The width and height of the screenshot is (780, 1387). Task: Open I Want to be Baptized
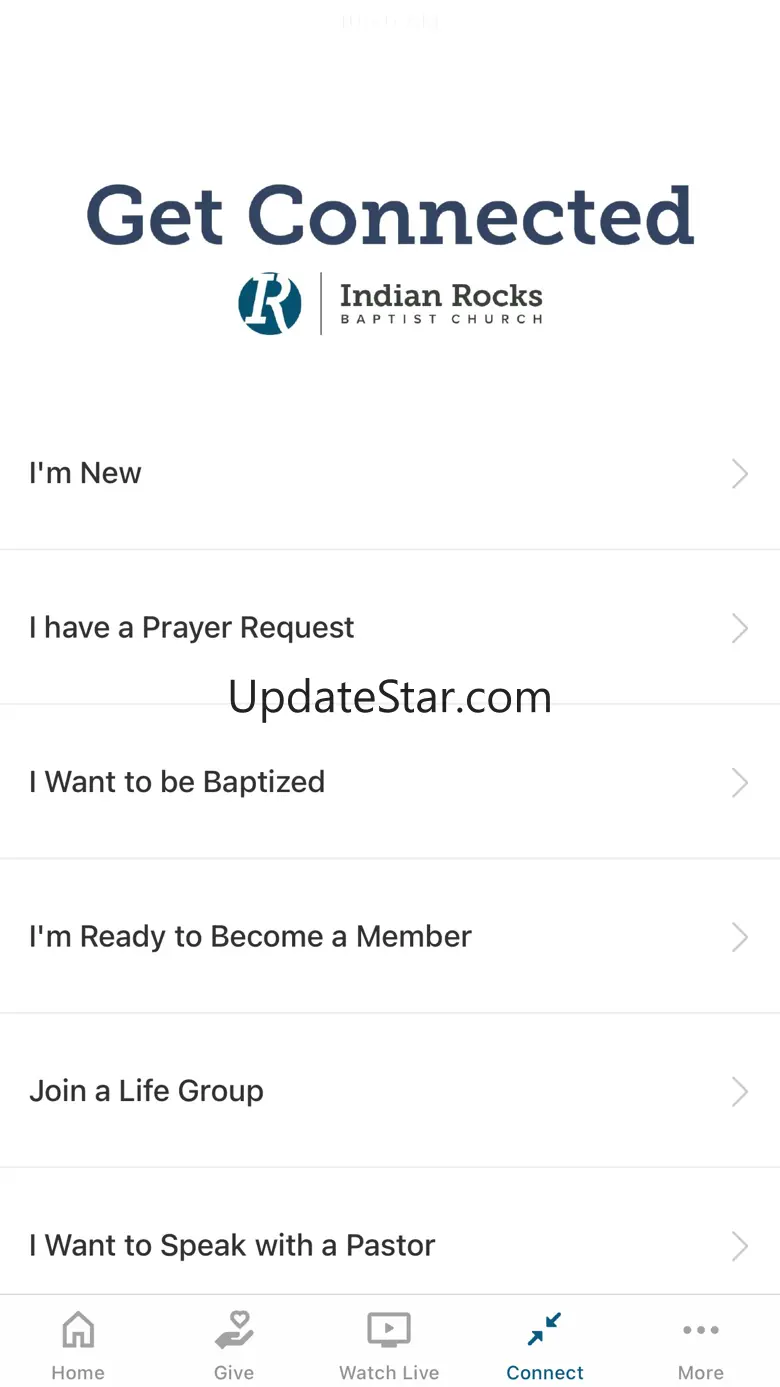pos(389,782)
